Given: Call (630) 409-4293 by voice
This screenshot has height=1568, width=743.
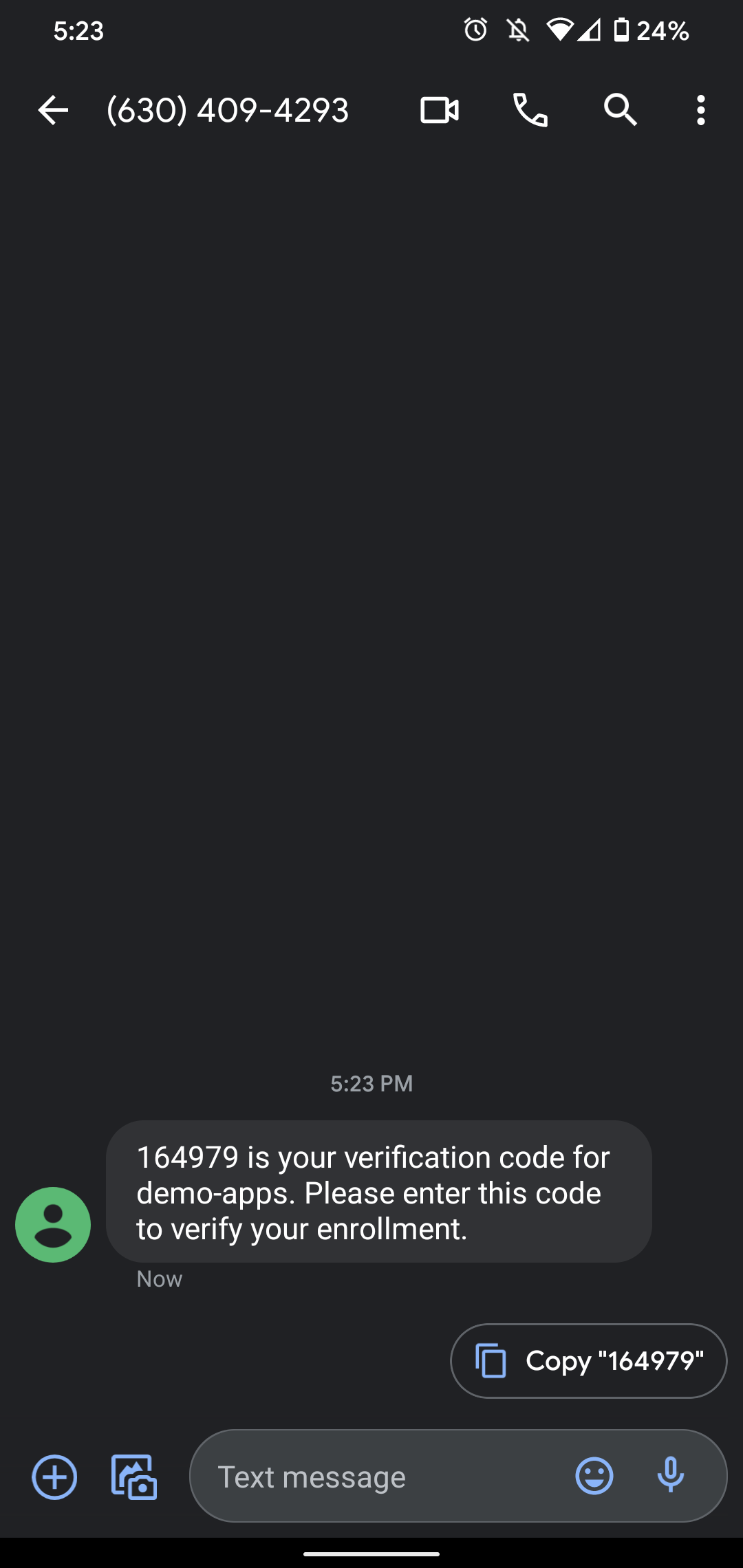Looking at the screenshot, I should 530,110.
